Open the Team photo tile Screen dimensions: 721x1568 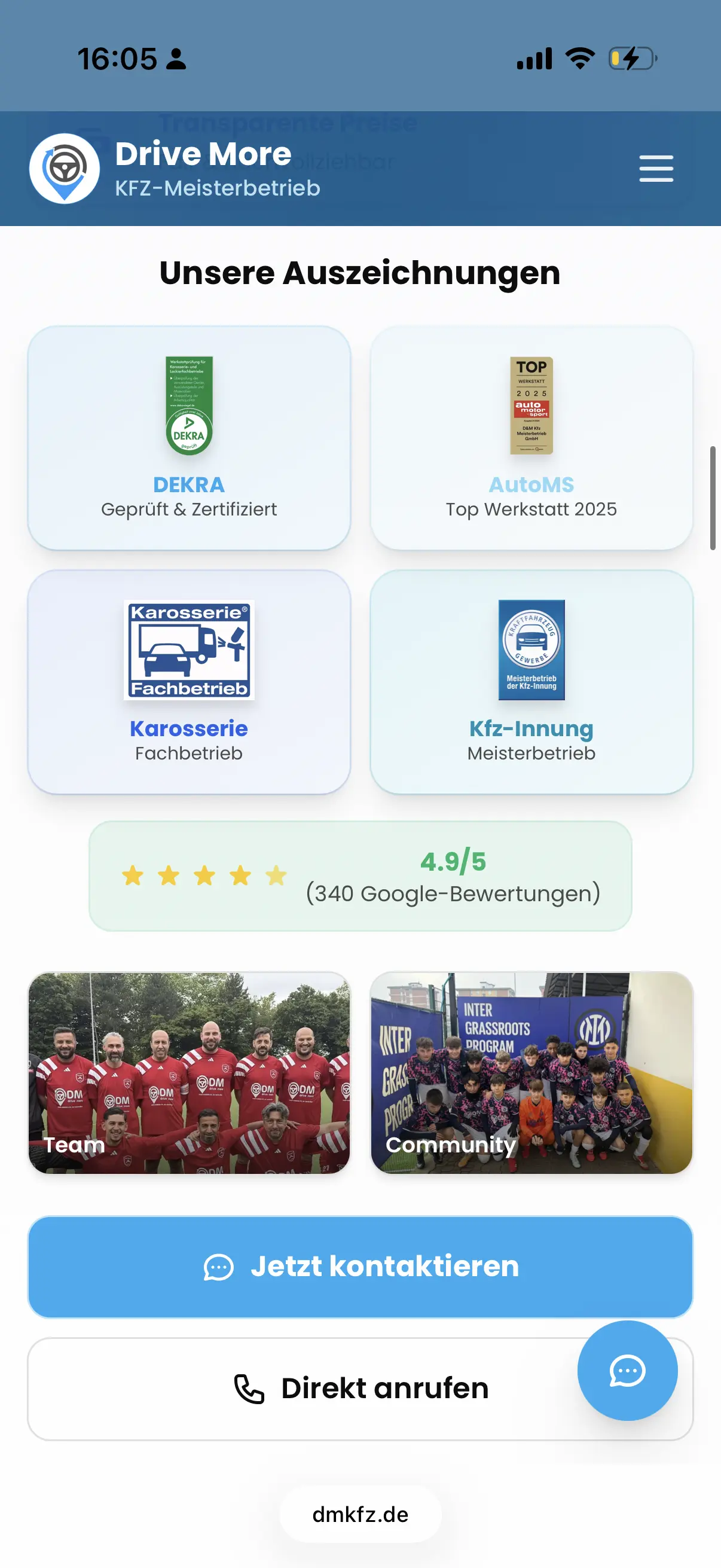190,1072
